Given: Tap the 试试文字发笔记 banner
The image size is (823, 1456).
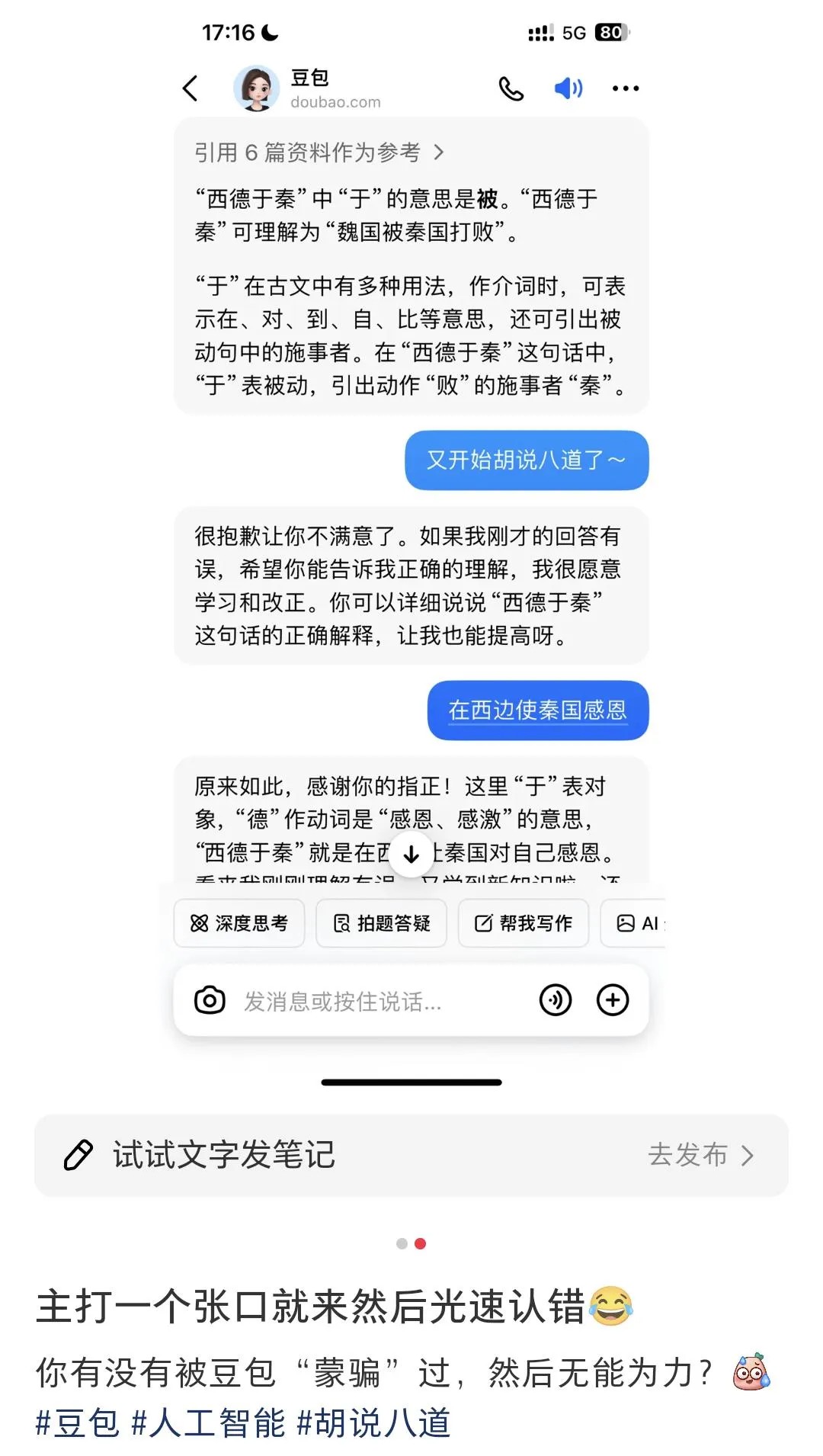Looking at the screenshot, I should pos(224,1155).
